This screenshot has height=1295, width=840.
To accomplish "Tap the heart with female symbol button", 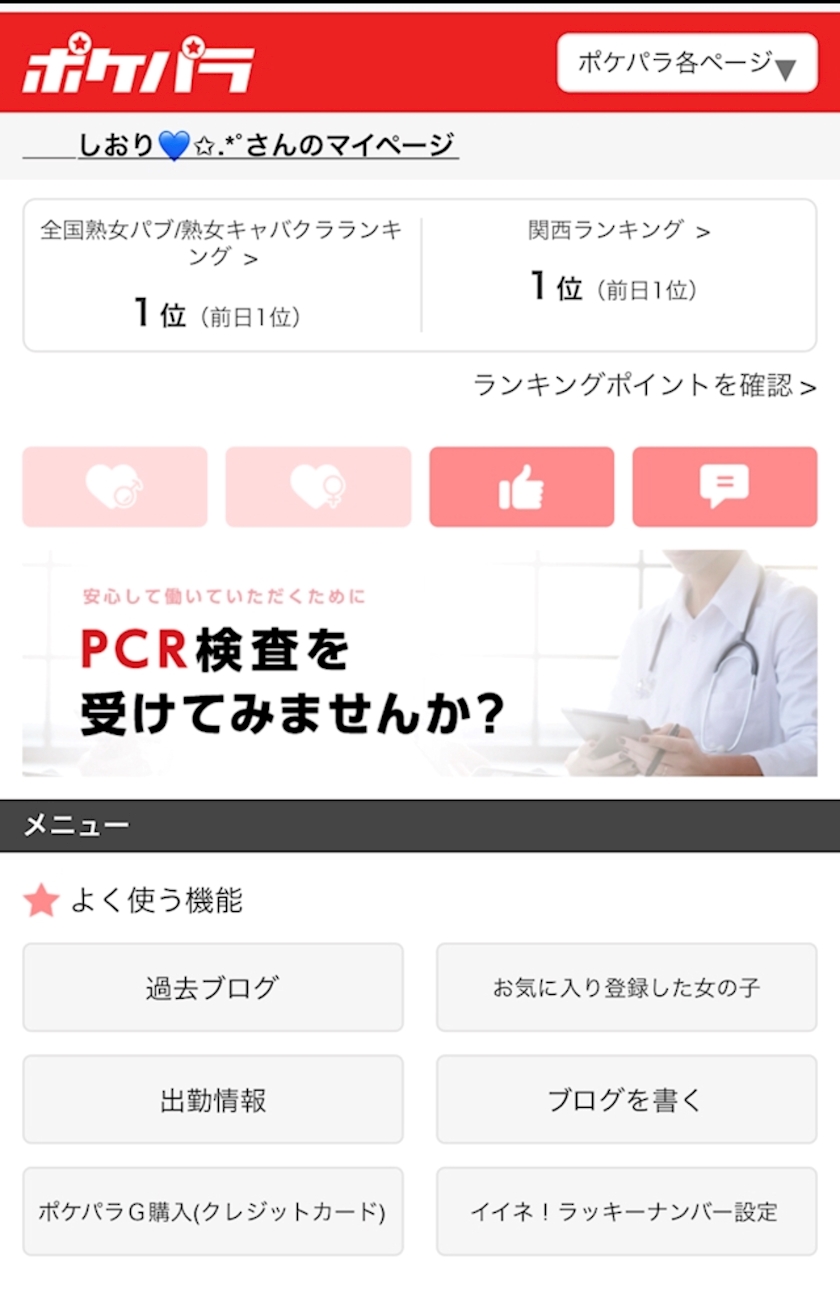I will pyautogui.click(x=318, y=487).
